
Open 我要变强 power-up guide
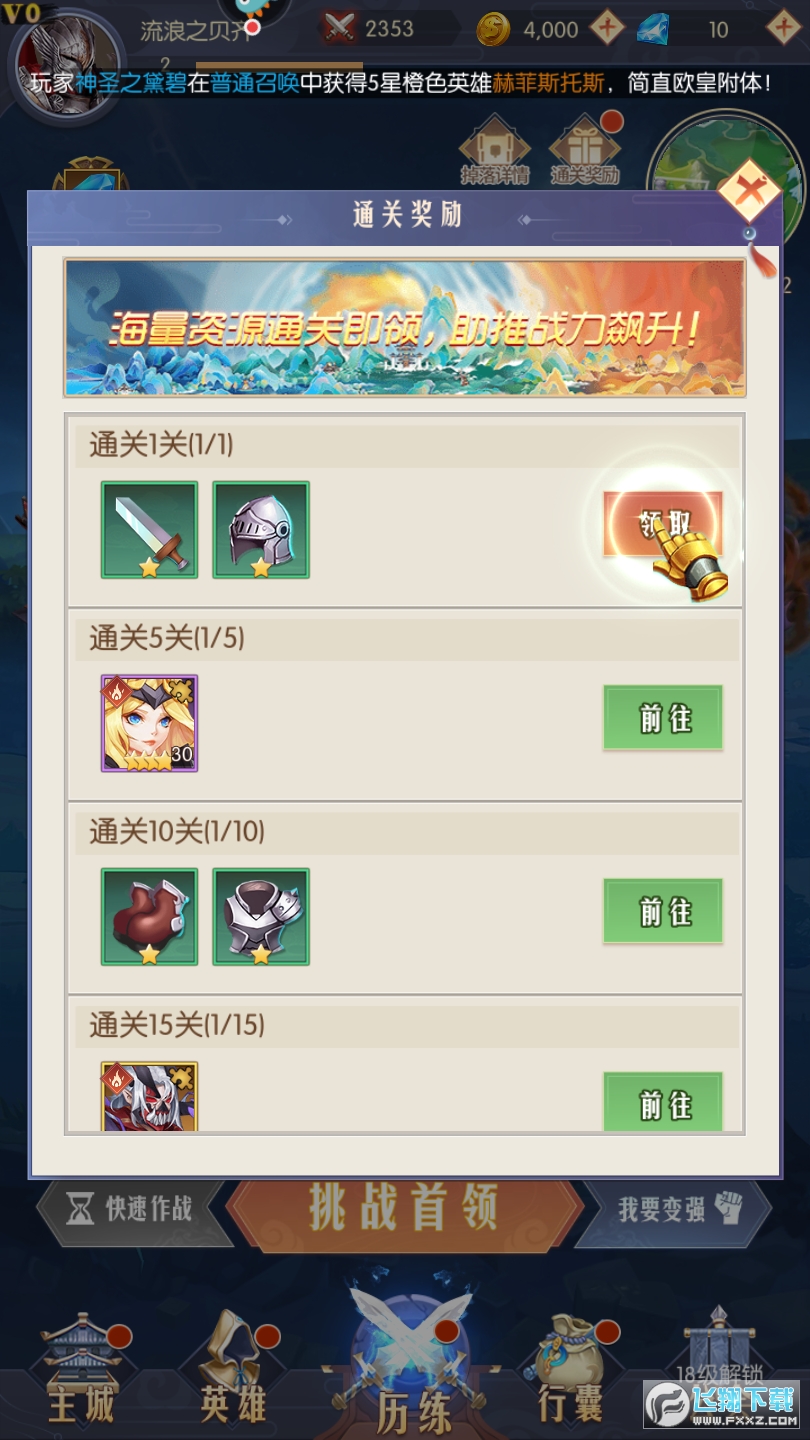tap(678, 1209)
